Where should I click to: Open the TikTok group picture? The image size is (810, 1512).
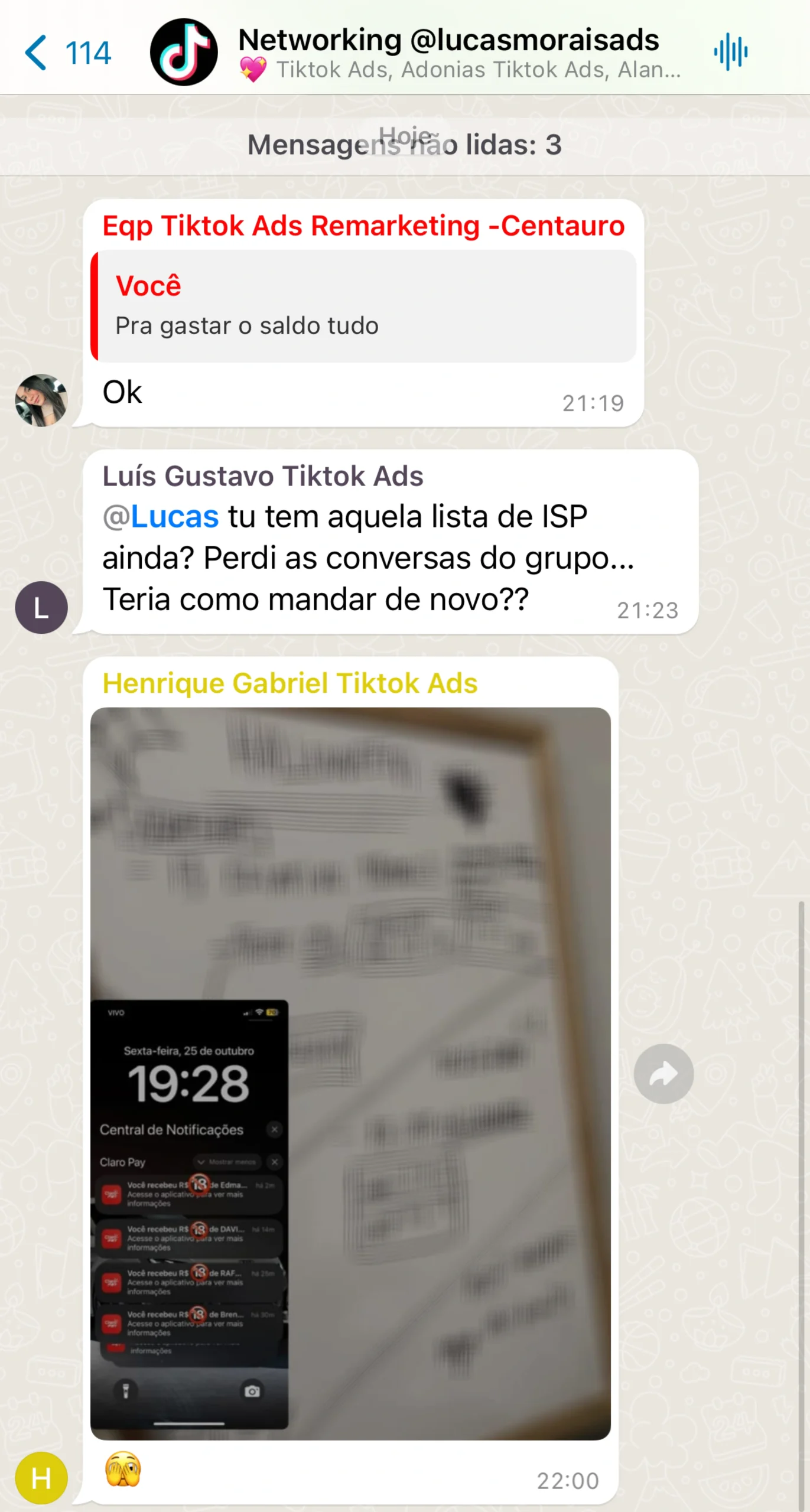tap(184, 52)
